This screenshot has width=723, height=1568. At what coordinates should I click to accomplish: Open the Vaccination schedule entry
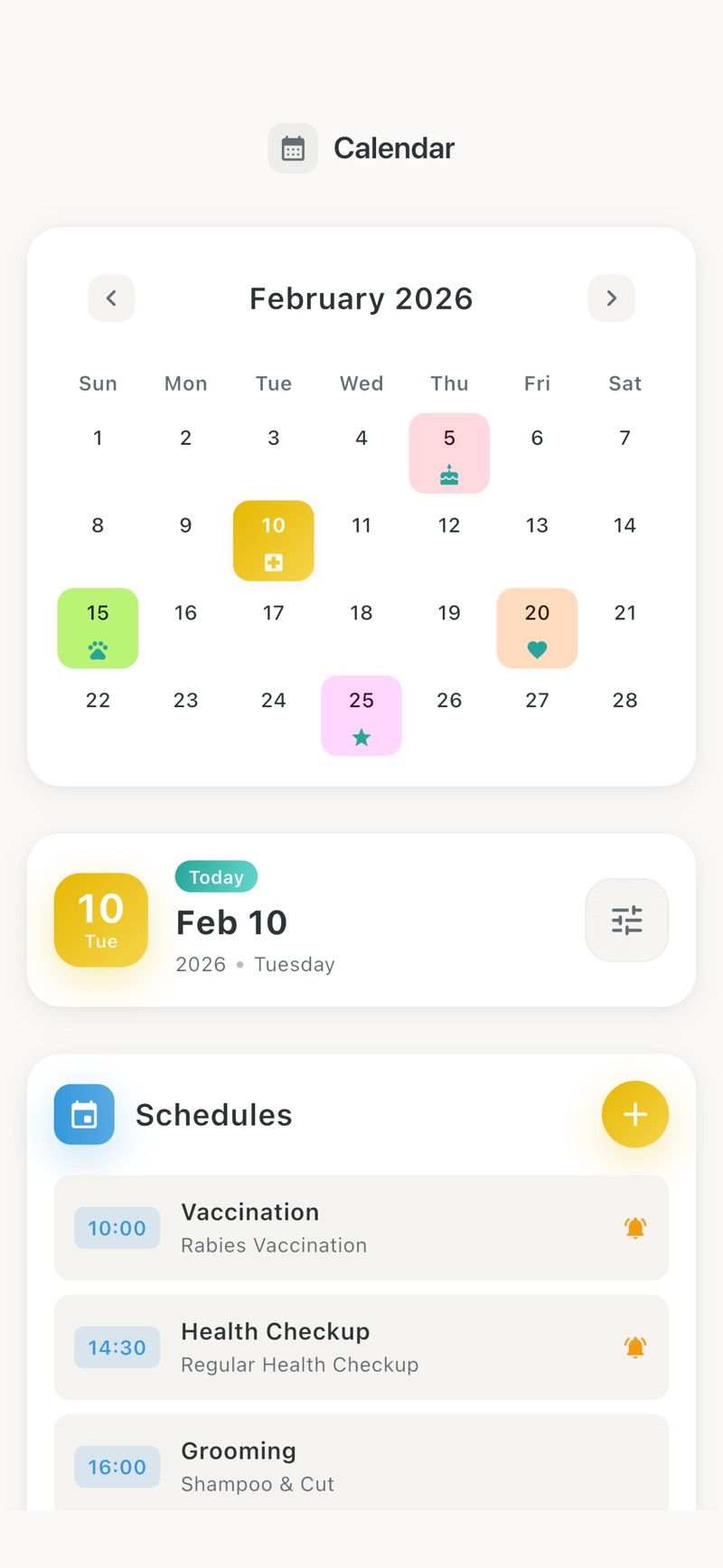click(361, 1227)
